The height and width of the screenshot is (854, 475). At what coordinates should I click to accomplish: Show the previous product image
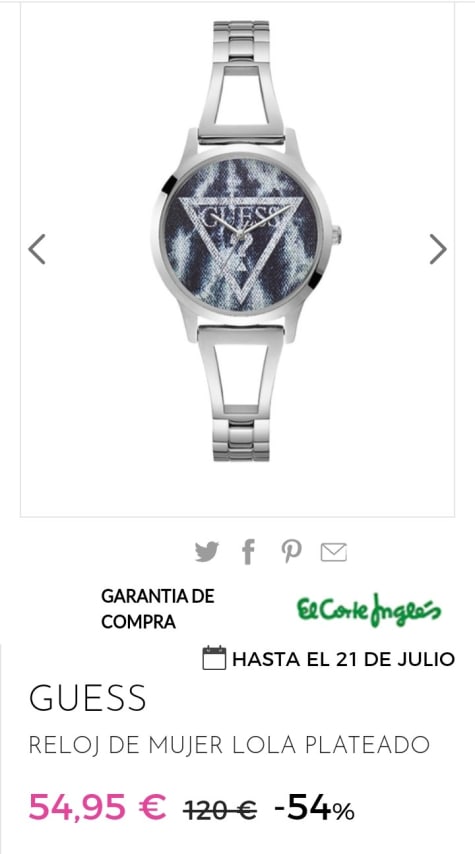37,249
